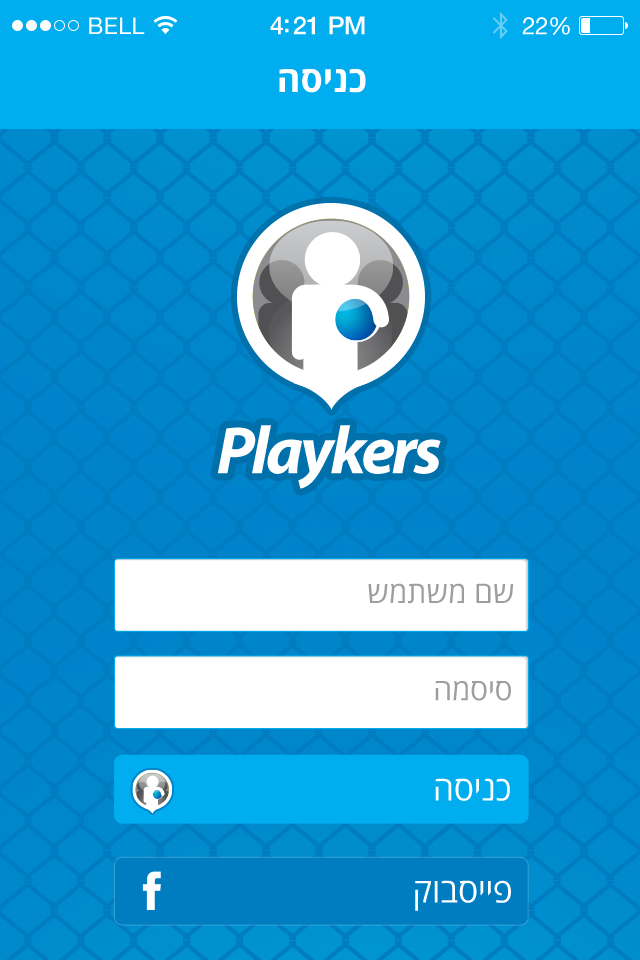Log in with the כניסה button
Image resolution: width=640 pixels, height=960 pixels.
(x=320, y=789)
